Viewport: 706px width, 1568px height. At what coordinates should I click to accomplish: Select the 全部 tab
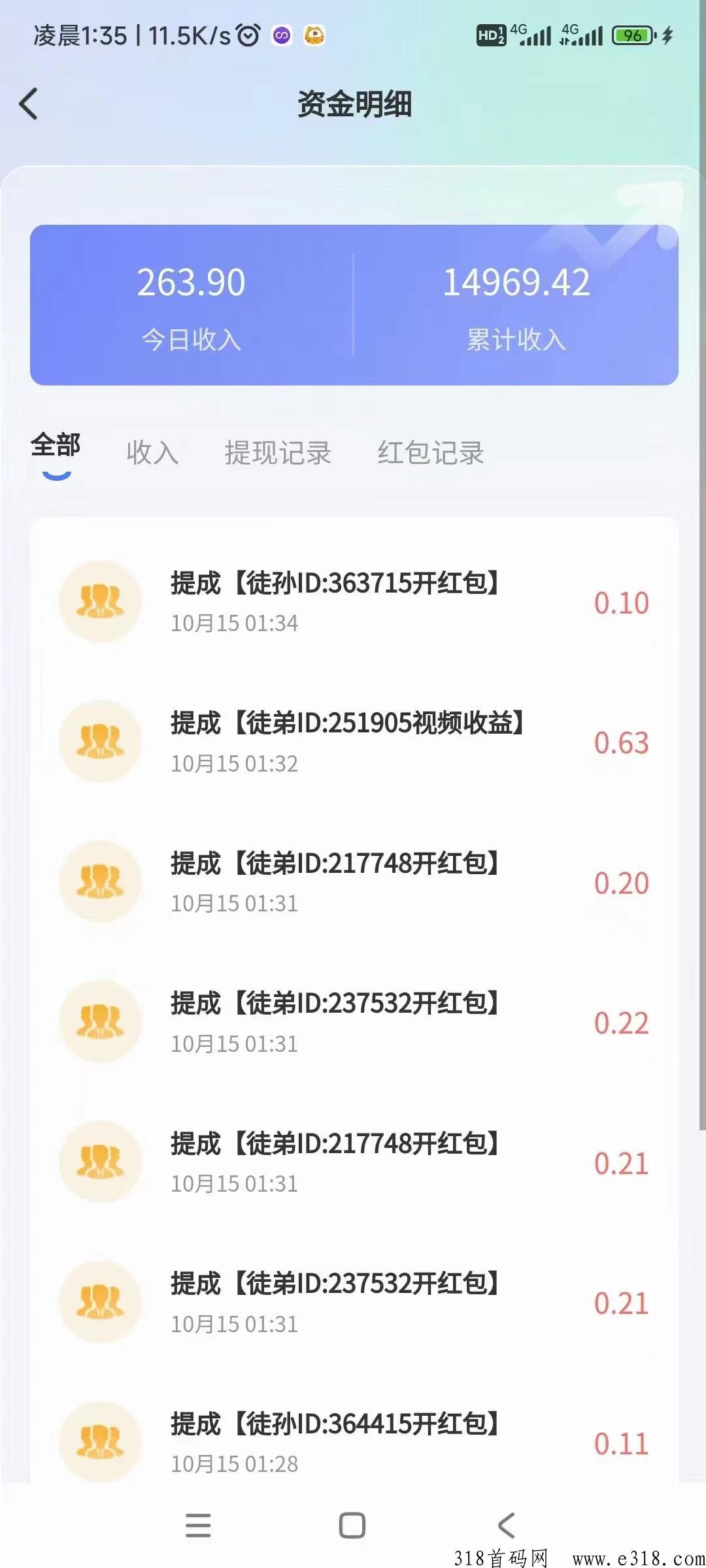56,446
